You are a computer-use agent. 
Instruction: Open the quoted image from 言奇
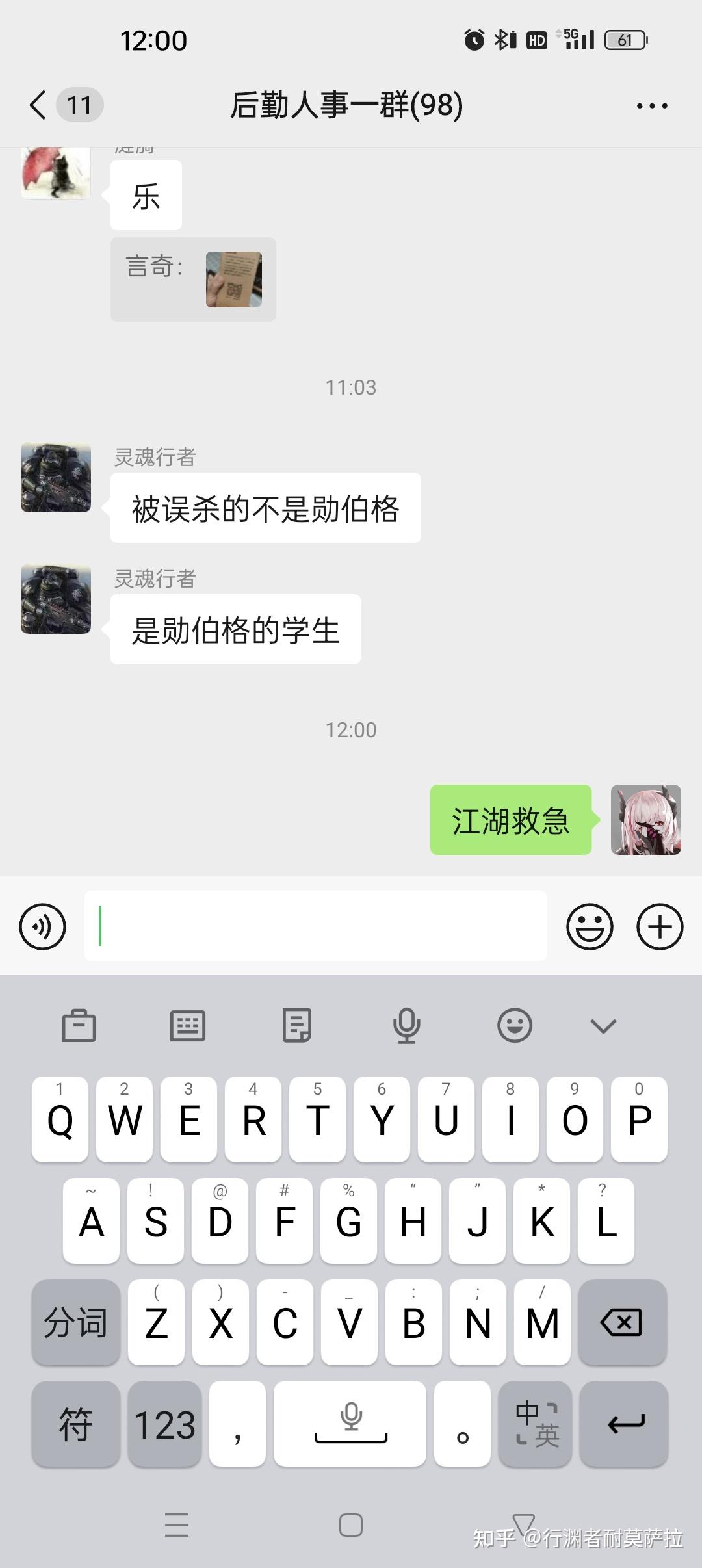pyautogui.click(x=233, y=280)
